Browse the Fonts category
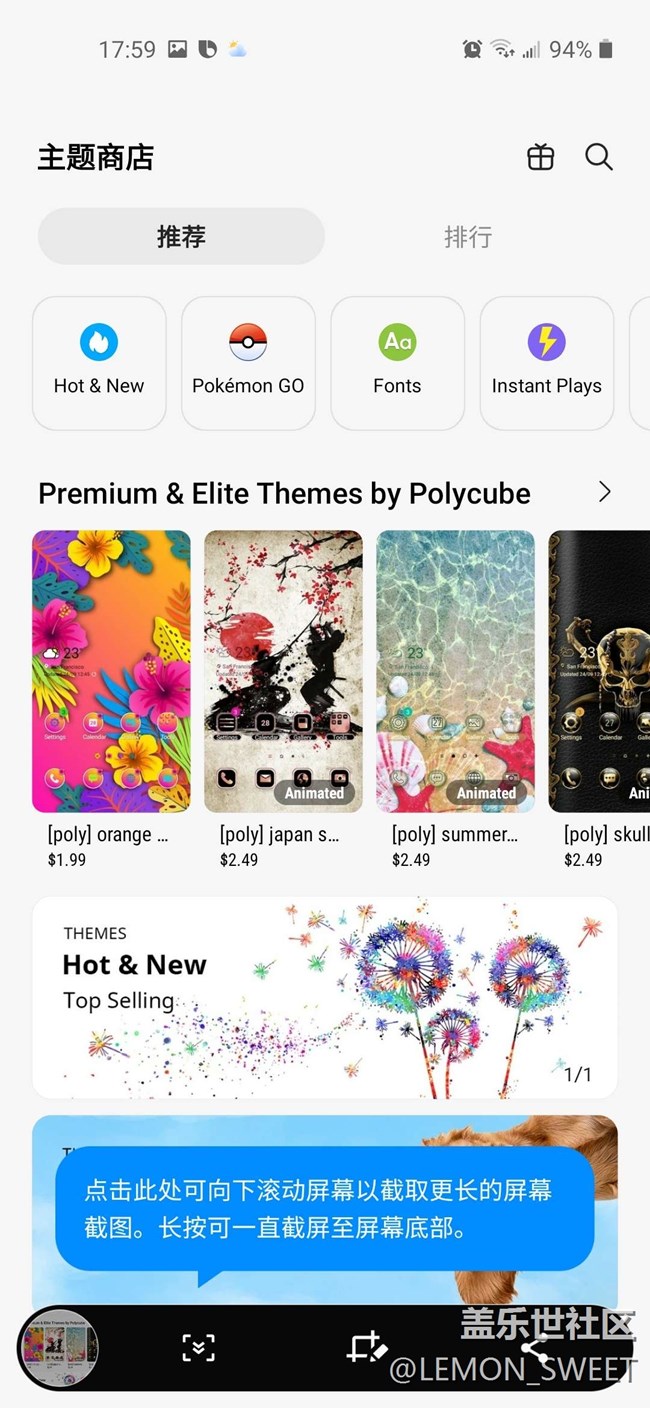The width and height of the screenshot is (650, 1408). tap(397, 362)
